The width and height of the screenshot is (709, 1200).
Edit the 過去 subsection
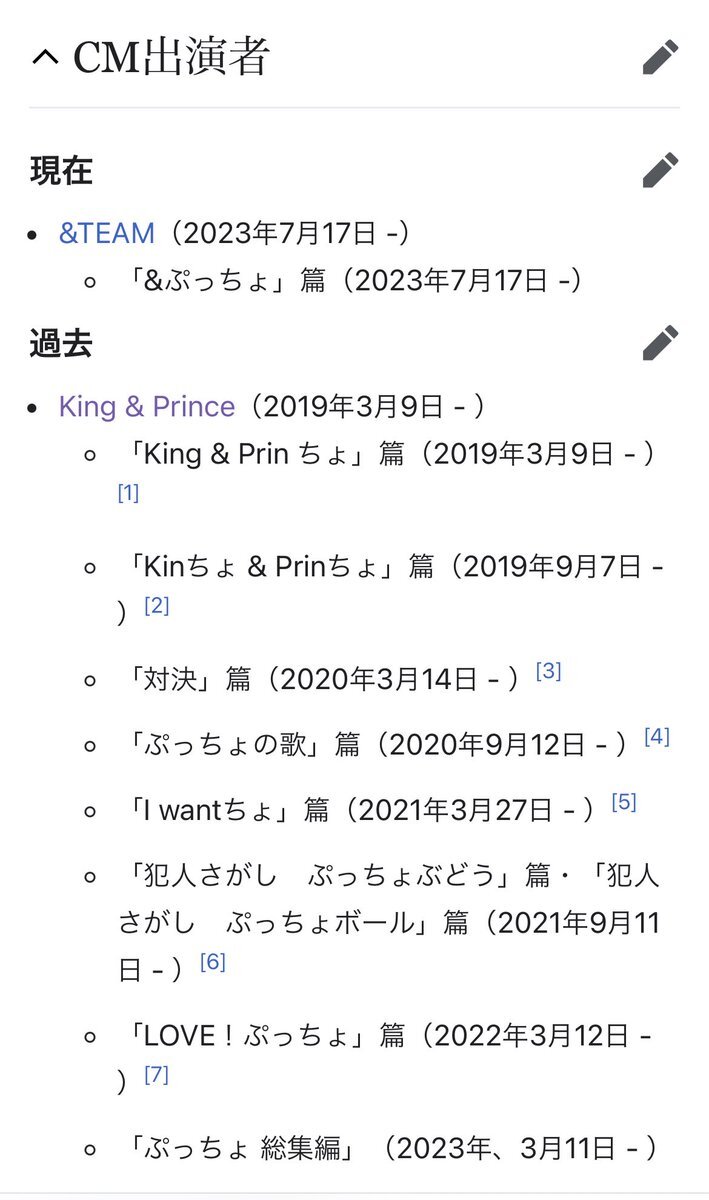pyautogui.click(x=661, y=343)
